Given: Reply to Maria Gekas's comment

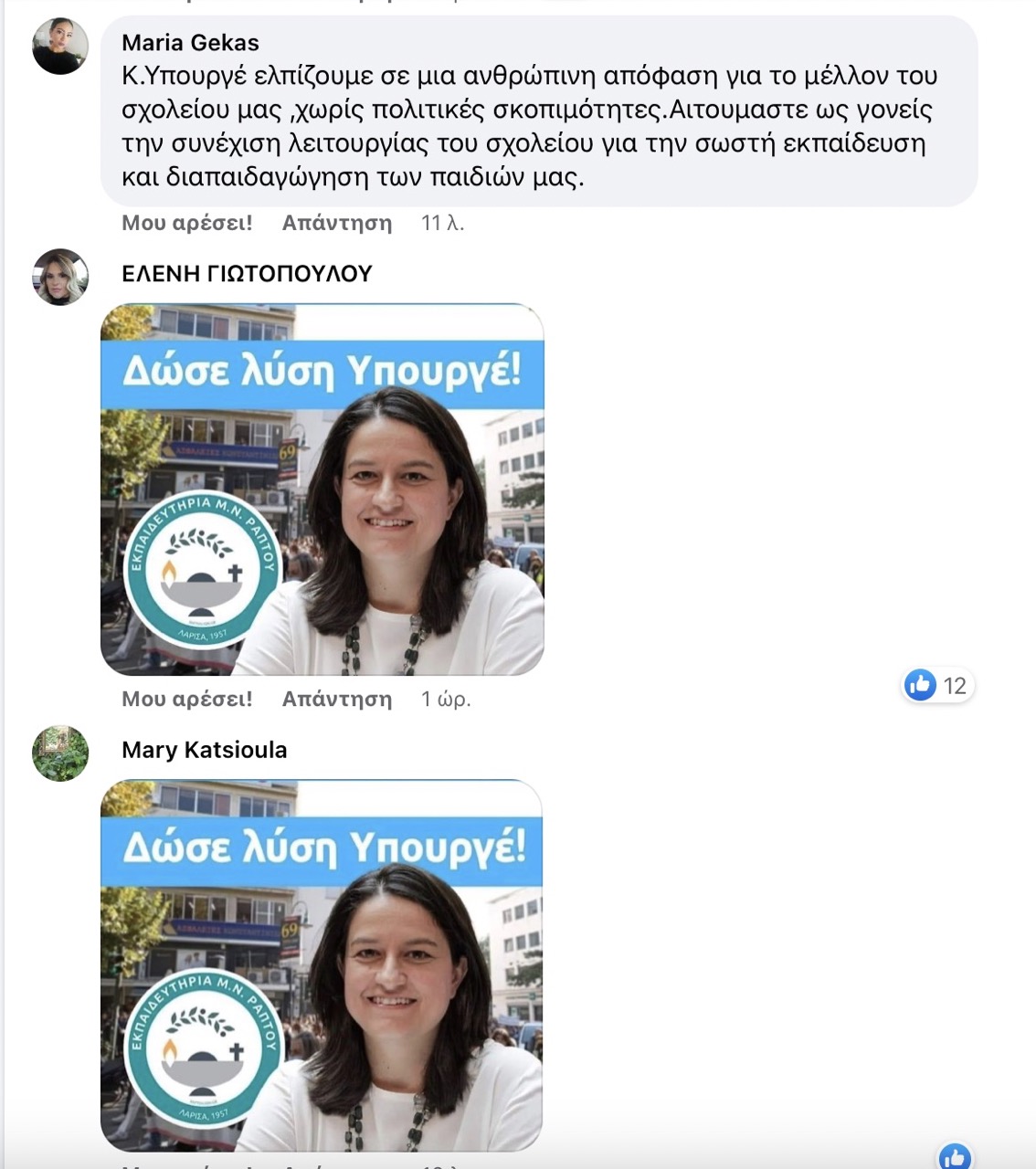Looking at the screenshot, I should pyautogui.click(x=336, y=223).
